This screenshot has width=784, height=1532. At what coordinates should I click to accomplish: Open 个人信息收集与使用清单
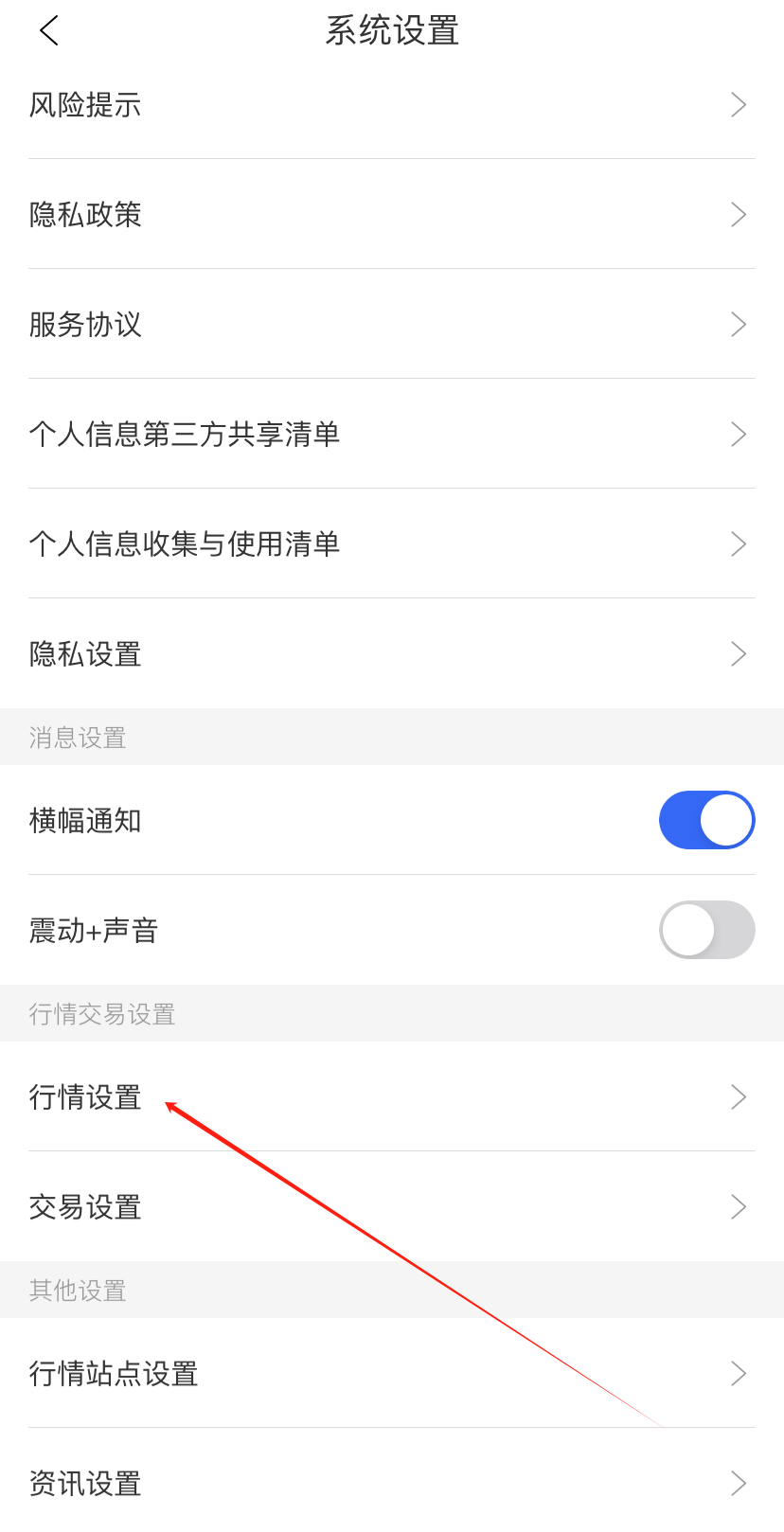point(391,544)
